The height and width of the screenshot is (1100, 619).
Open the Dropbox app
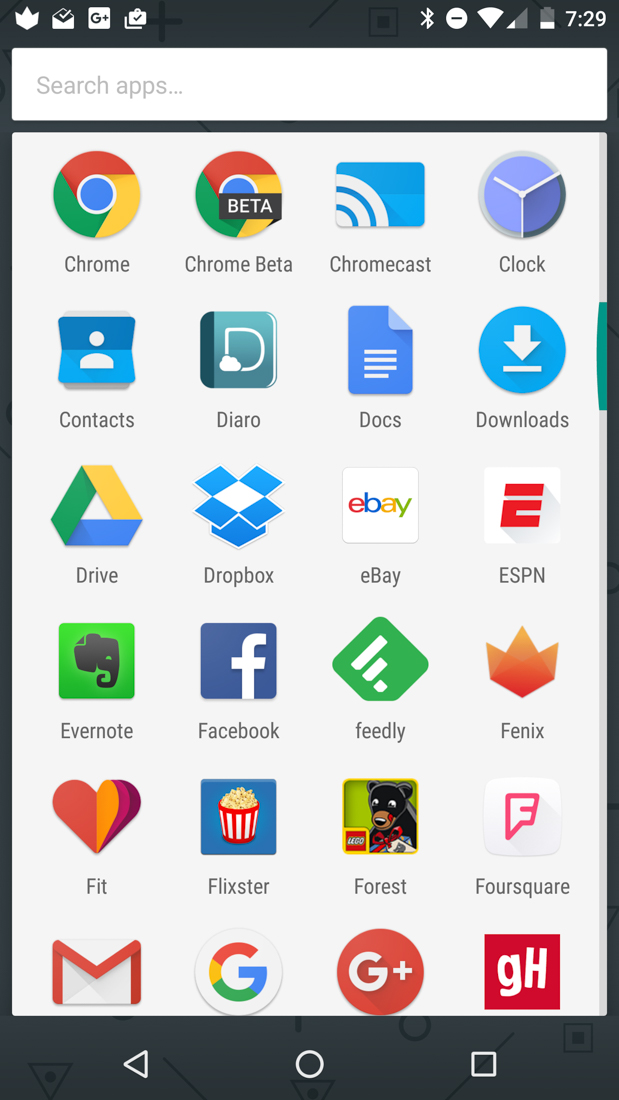coord(238,506)
